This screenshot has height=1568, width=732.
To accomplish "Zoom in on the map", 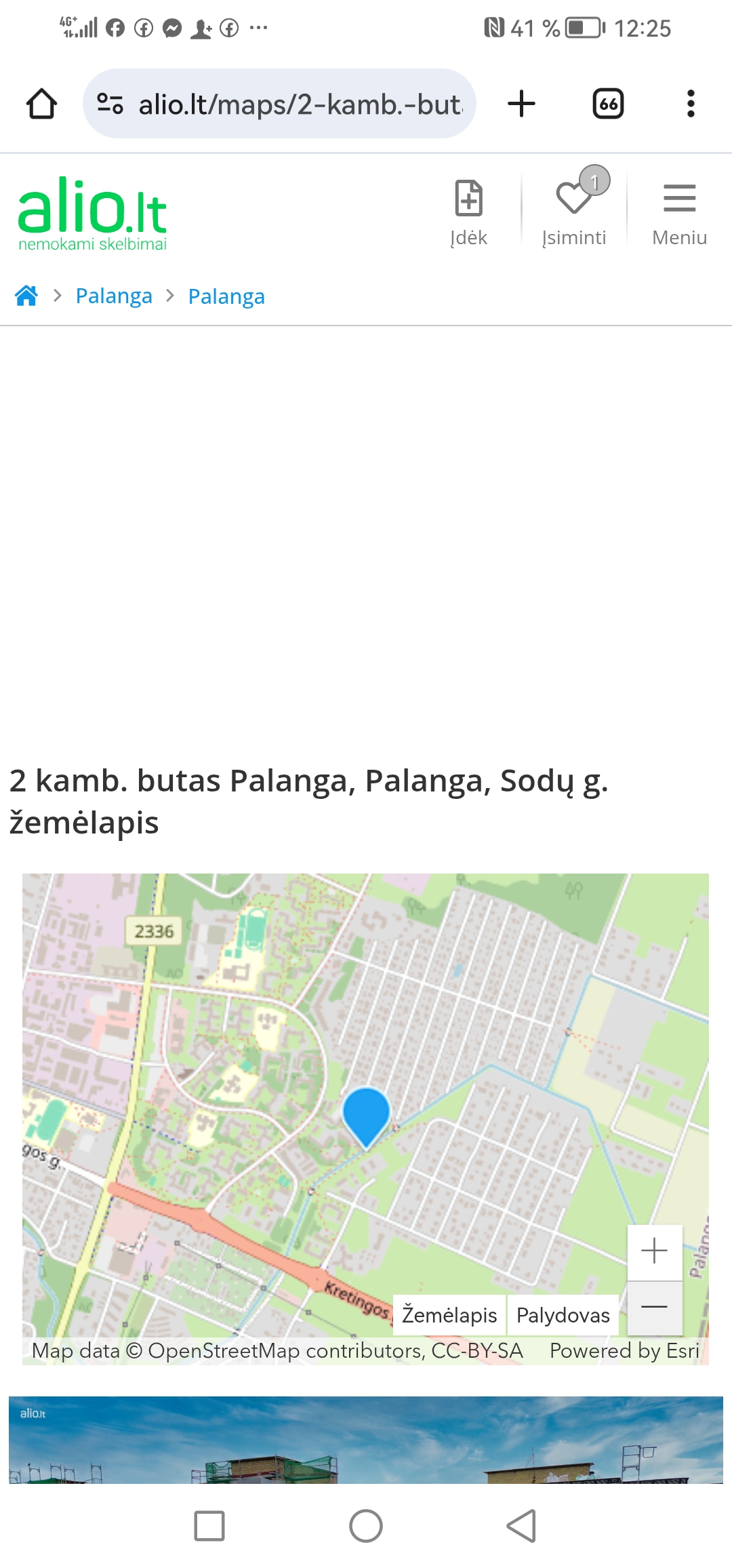I will pos(654,1251).
